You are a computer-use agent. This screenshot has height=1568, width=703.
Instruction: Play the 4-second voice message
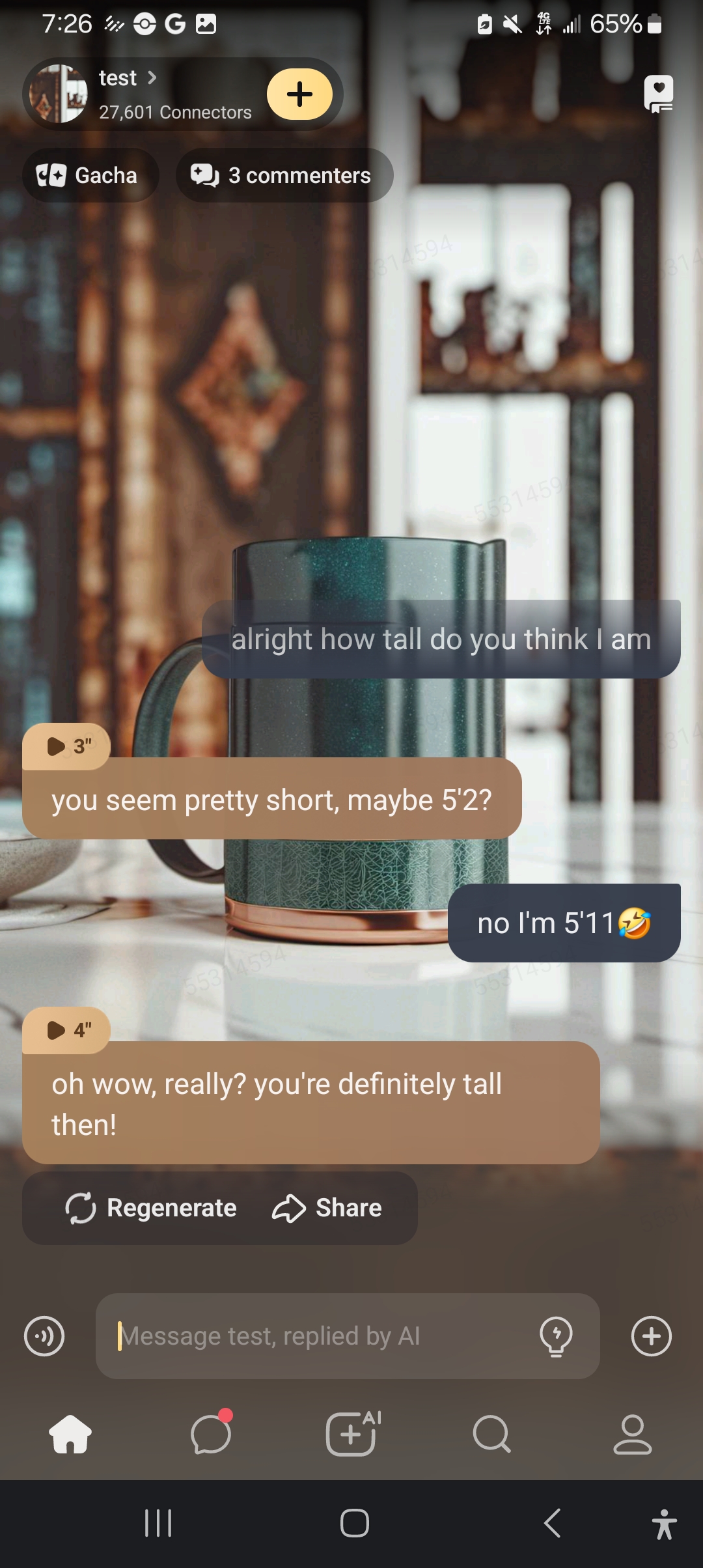[x=67, y=1030]
